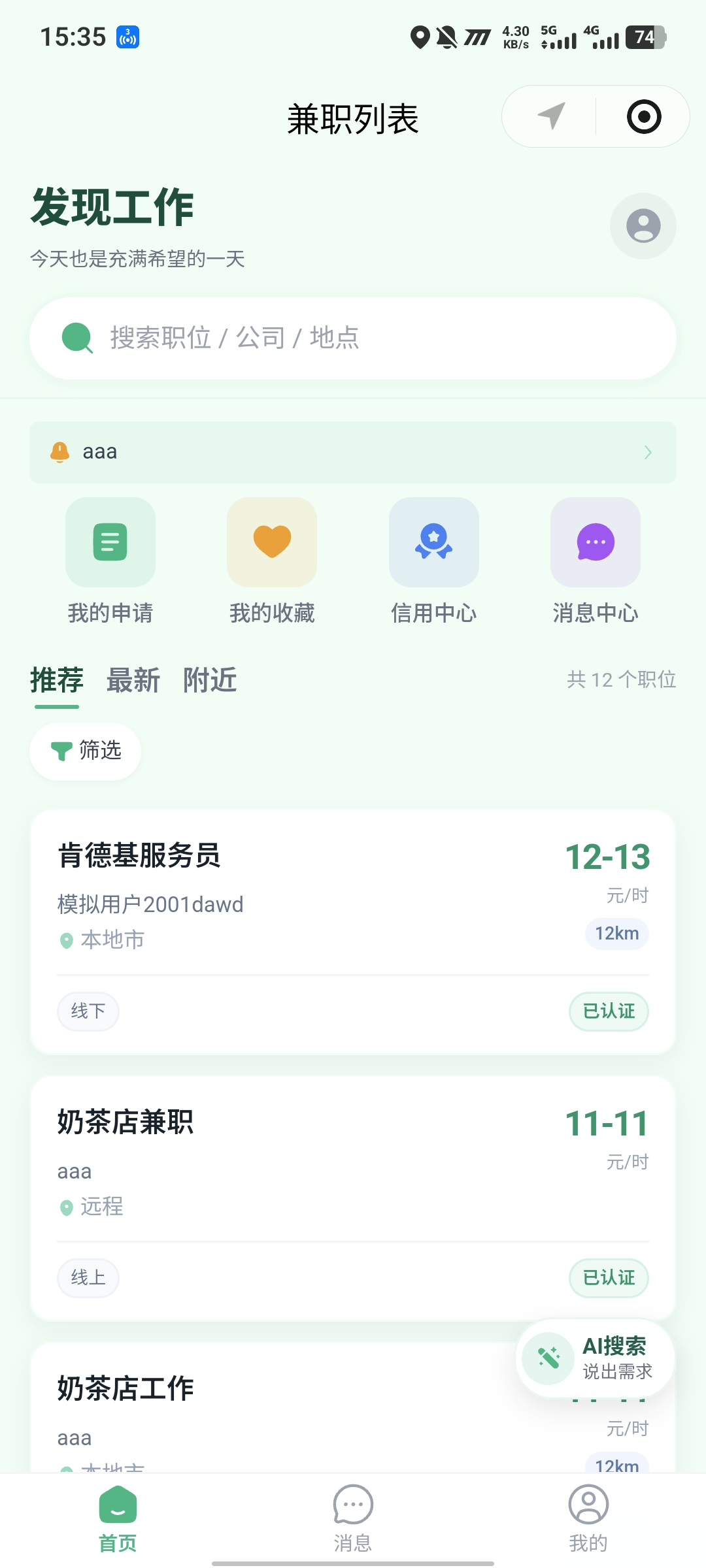Open the 消息中心 chat bubble icon
Image resolution: width=706 pixels, height=1568 pixels.
pos(595,542)
